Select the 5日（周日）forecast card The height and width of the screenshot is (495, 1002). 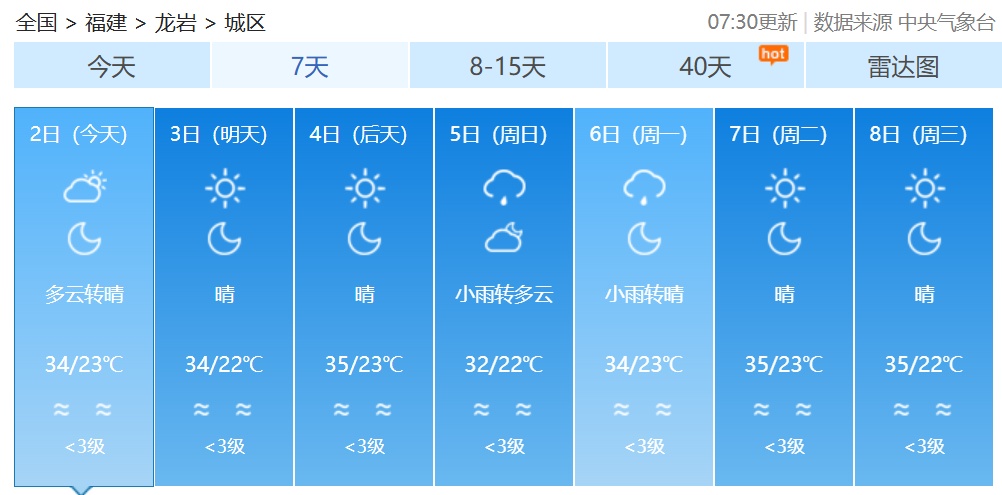[504, 295]
